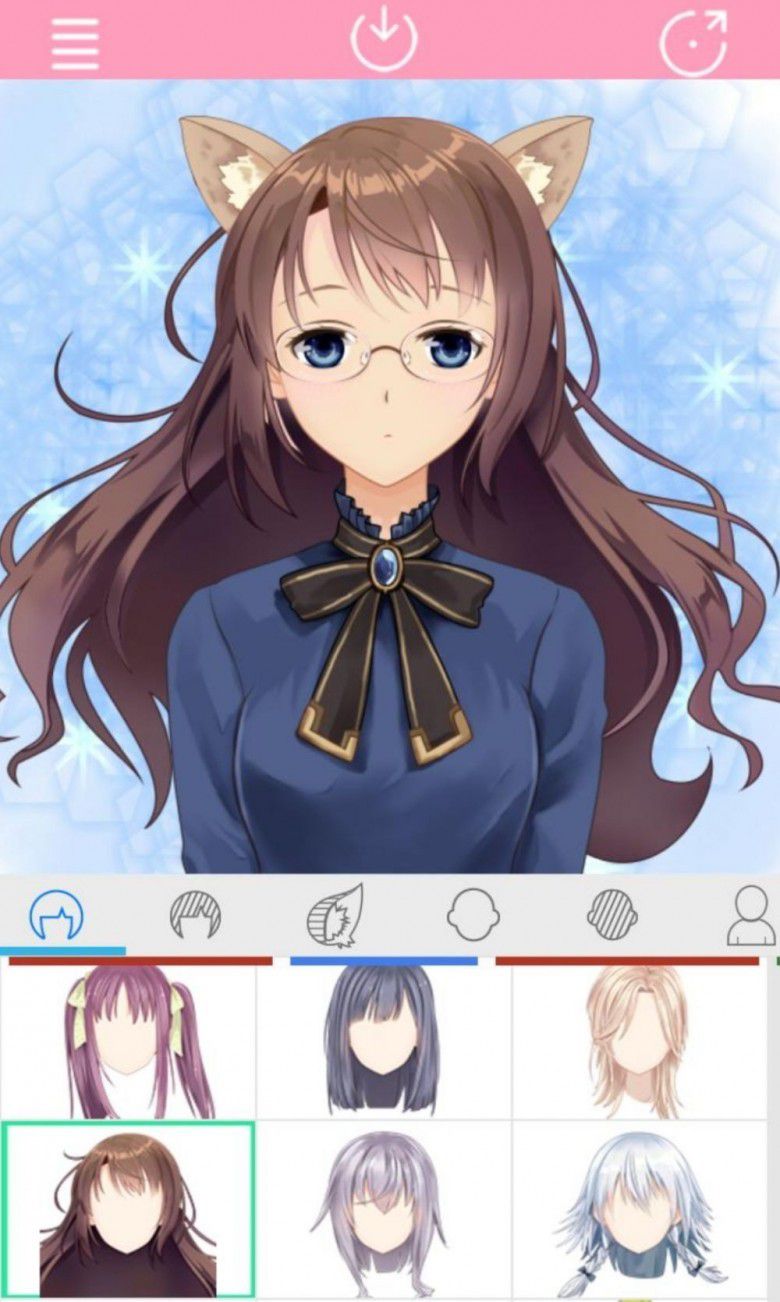
Task: Select the purple twin-tail hairstyle
Action: pos(128,1042)
